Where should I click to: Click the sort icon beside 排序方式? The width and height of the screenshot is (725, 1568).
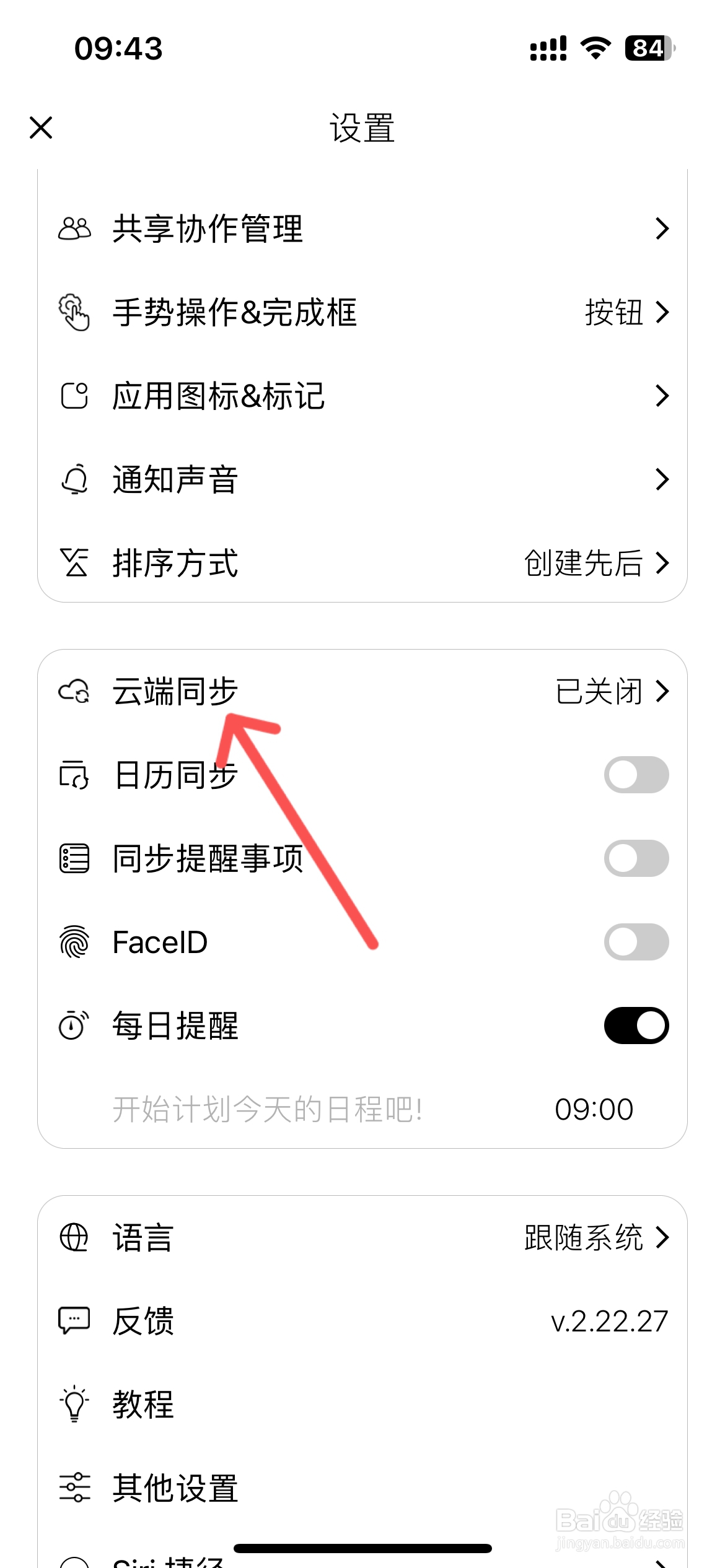click(x=74, y=562)
